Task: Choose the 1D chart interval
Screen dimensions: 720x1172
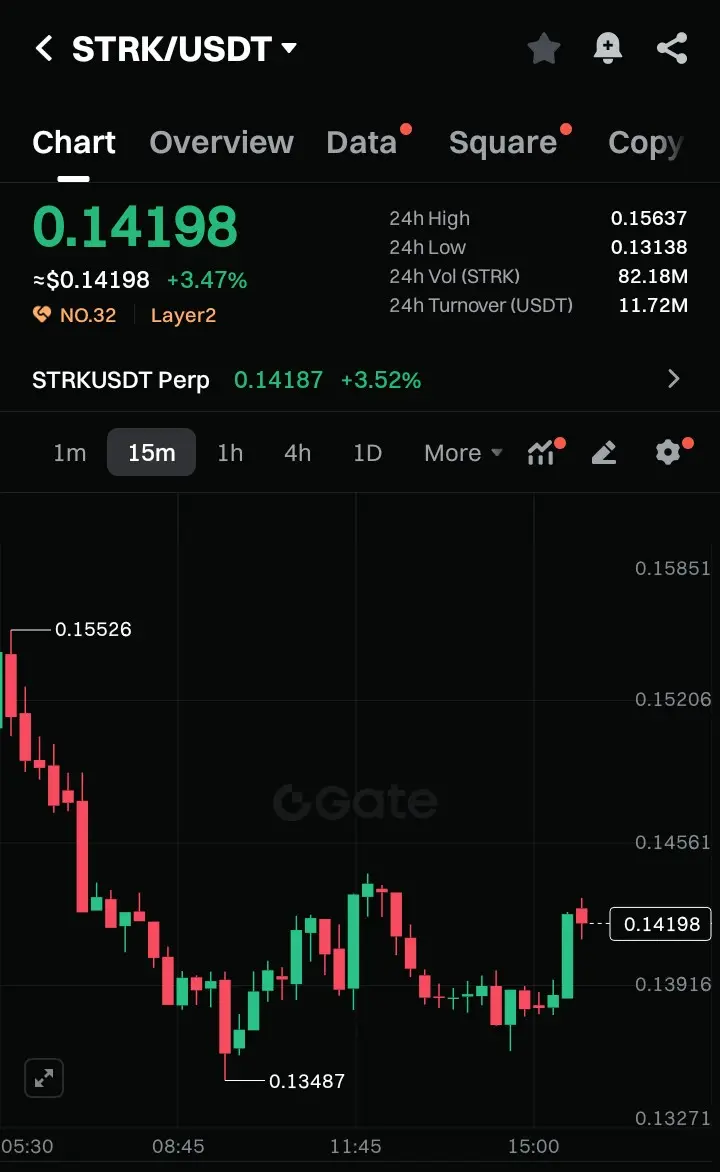Action: pos(367,452)
